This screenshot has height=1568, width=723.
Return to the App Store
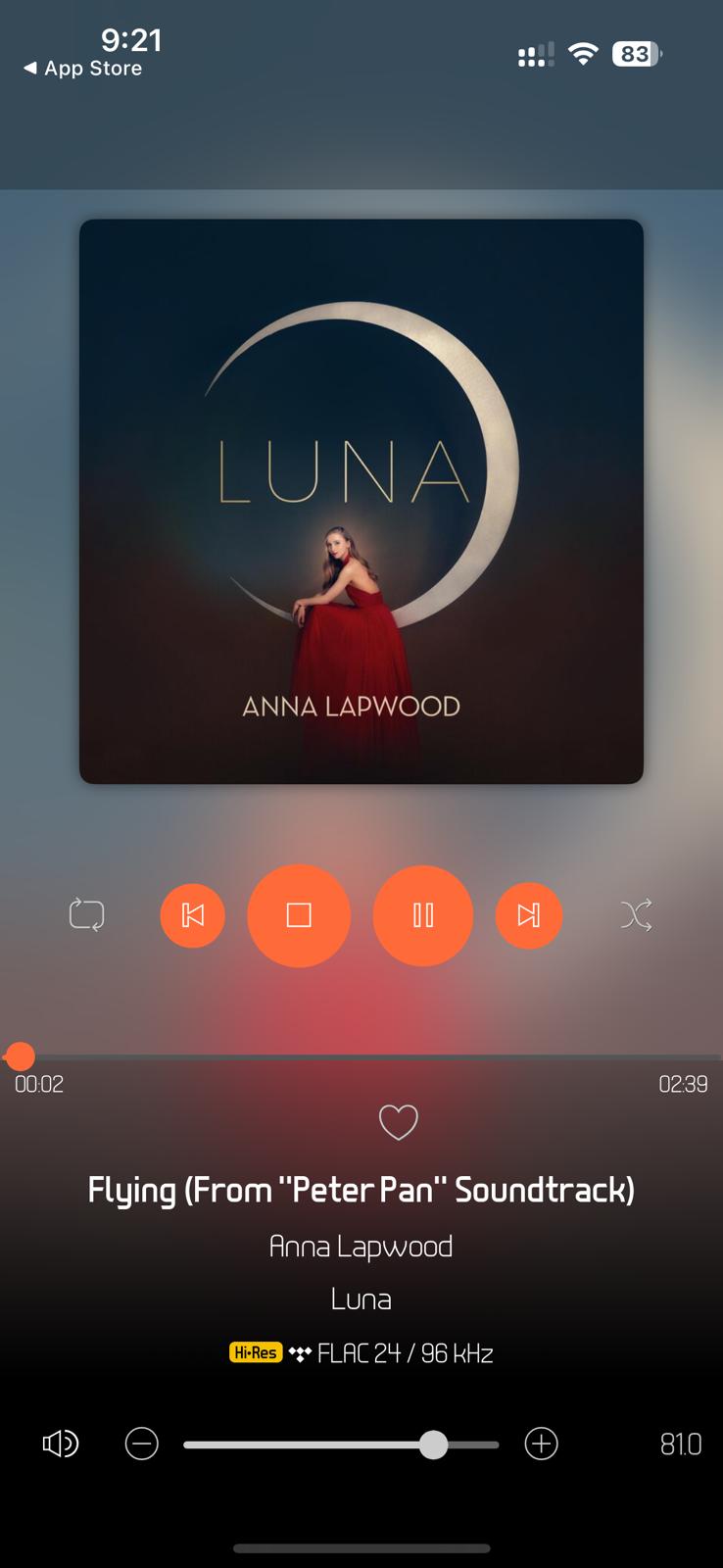coord(83,69)
